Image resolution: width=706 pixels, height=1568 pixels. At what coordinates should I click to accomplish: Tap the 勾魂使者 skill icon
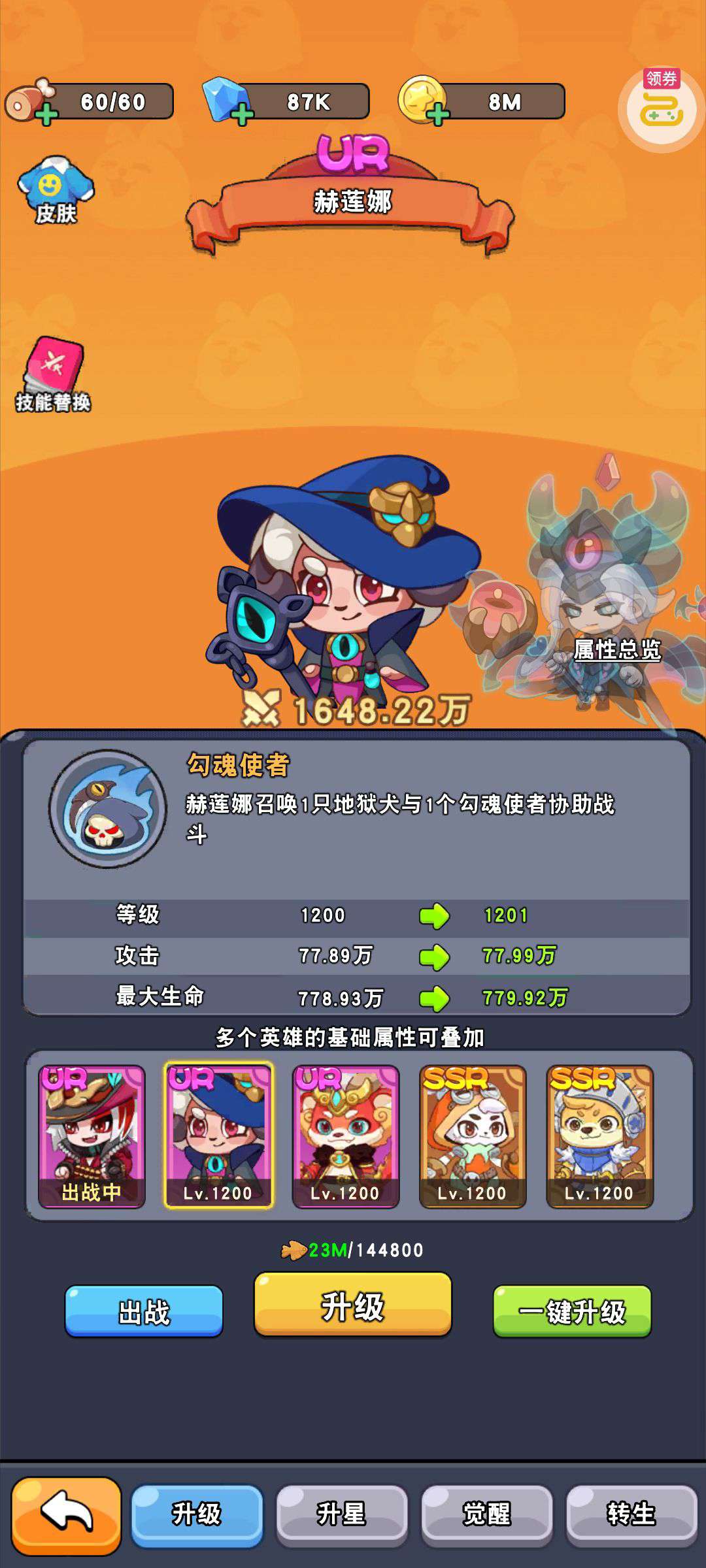point(108,808)
